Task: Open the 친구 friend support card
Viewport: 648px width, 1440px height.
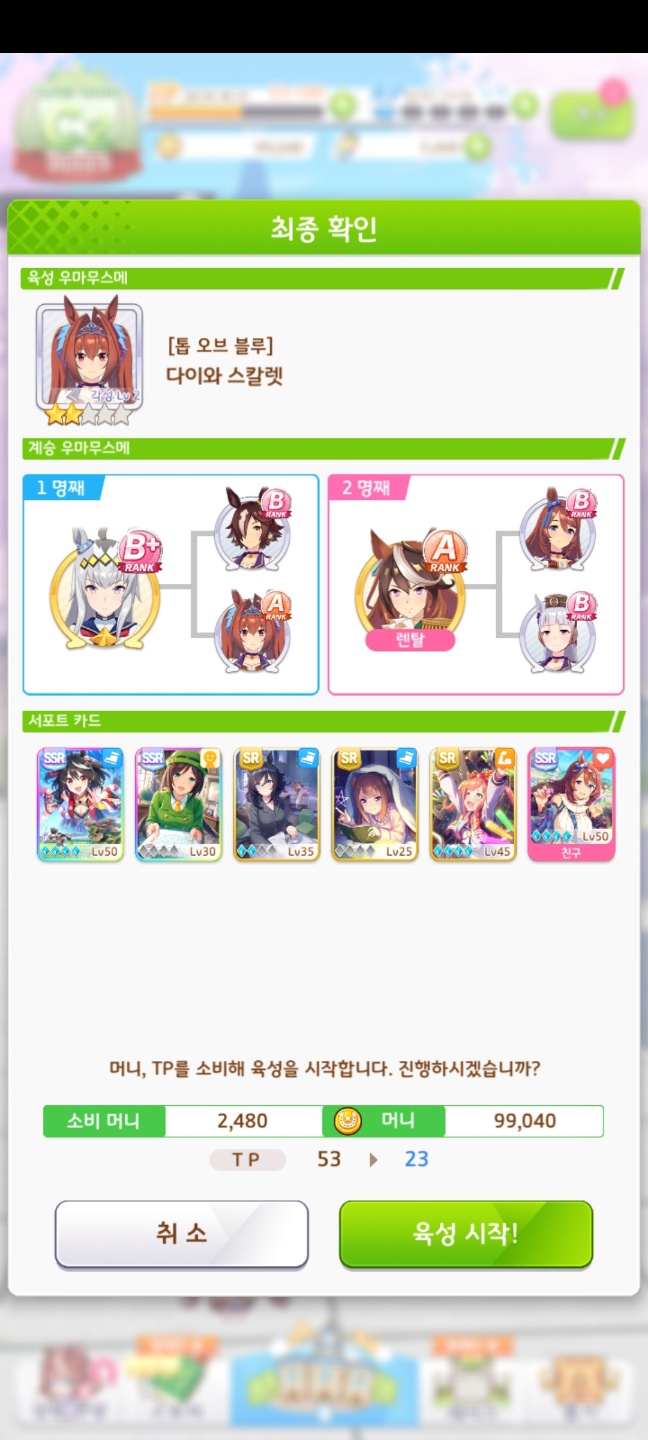Action: (571, 804)
